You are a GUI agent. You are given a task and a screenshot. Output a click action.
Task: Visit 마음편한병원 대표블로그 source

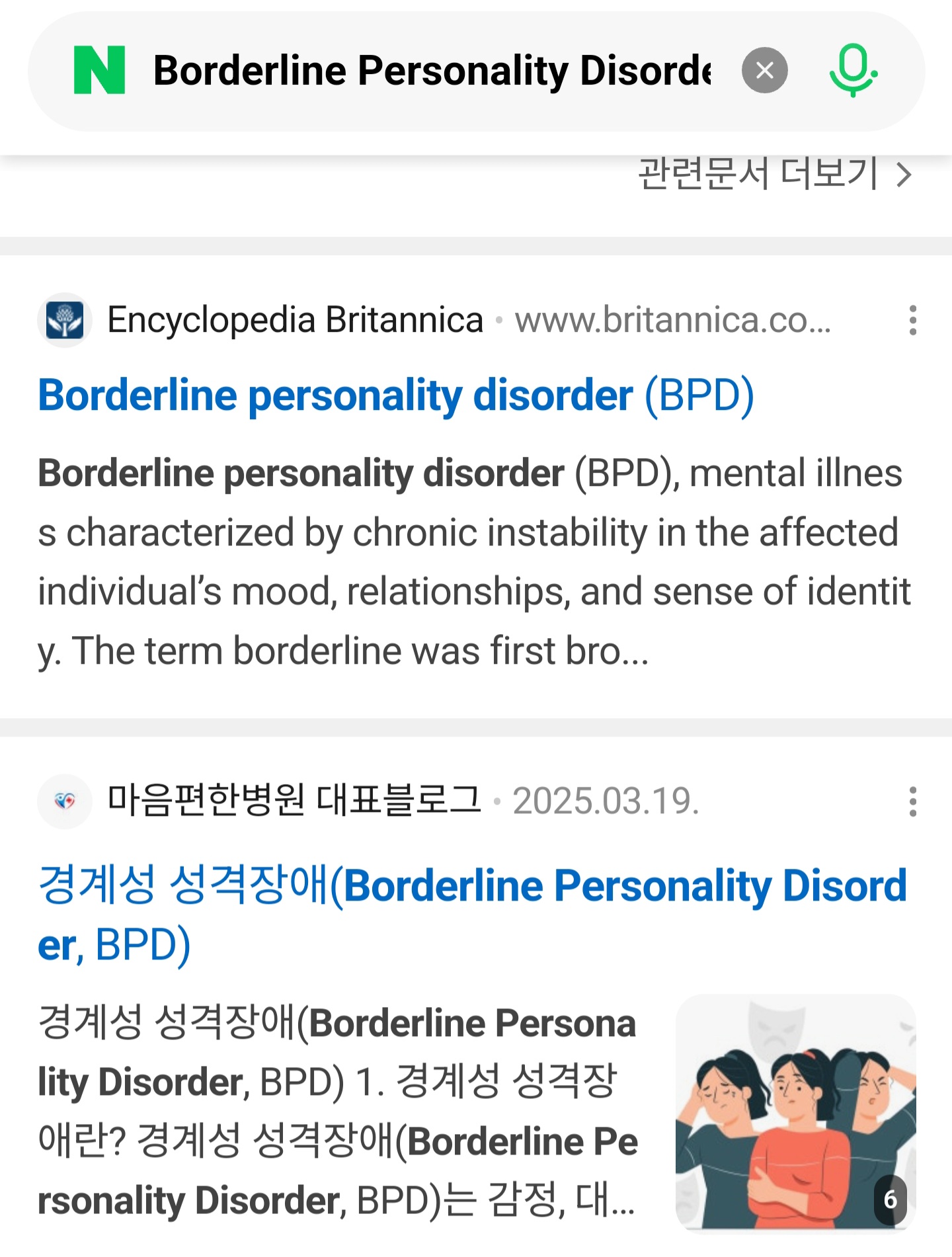point(294,800)
